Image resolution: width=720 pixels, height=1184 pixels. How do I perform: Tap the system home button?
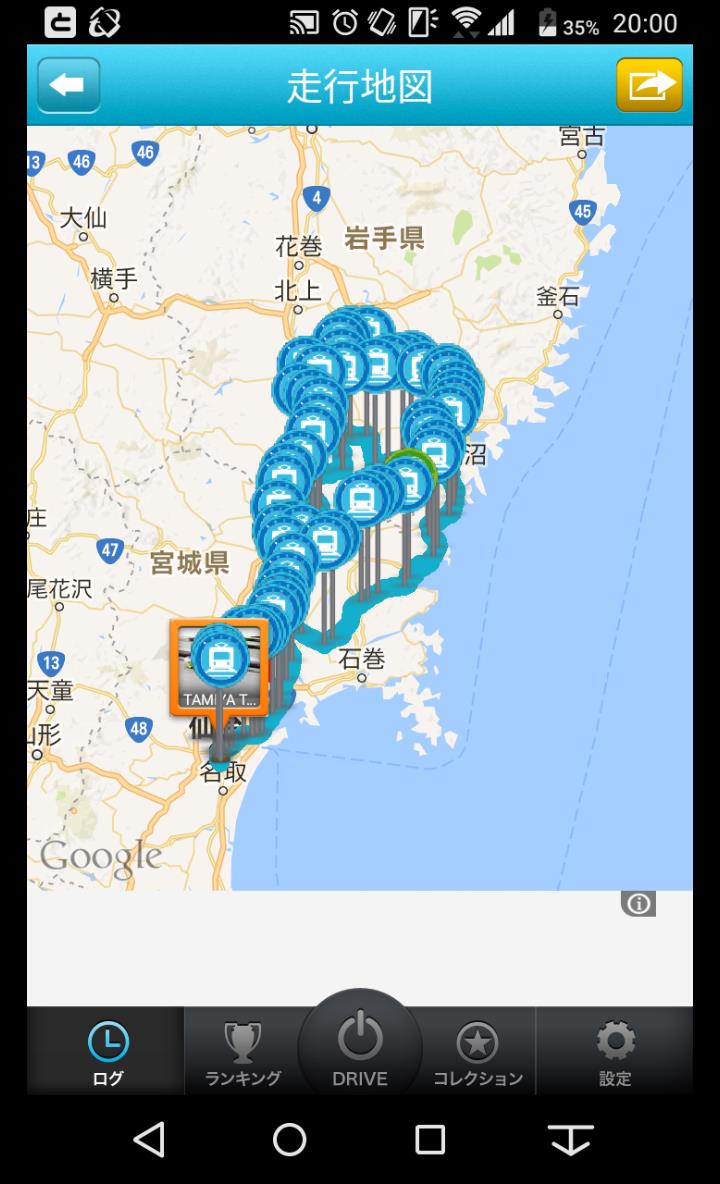point(289,1139)
